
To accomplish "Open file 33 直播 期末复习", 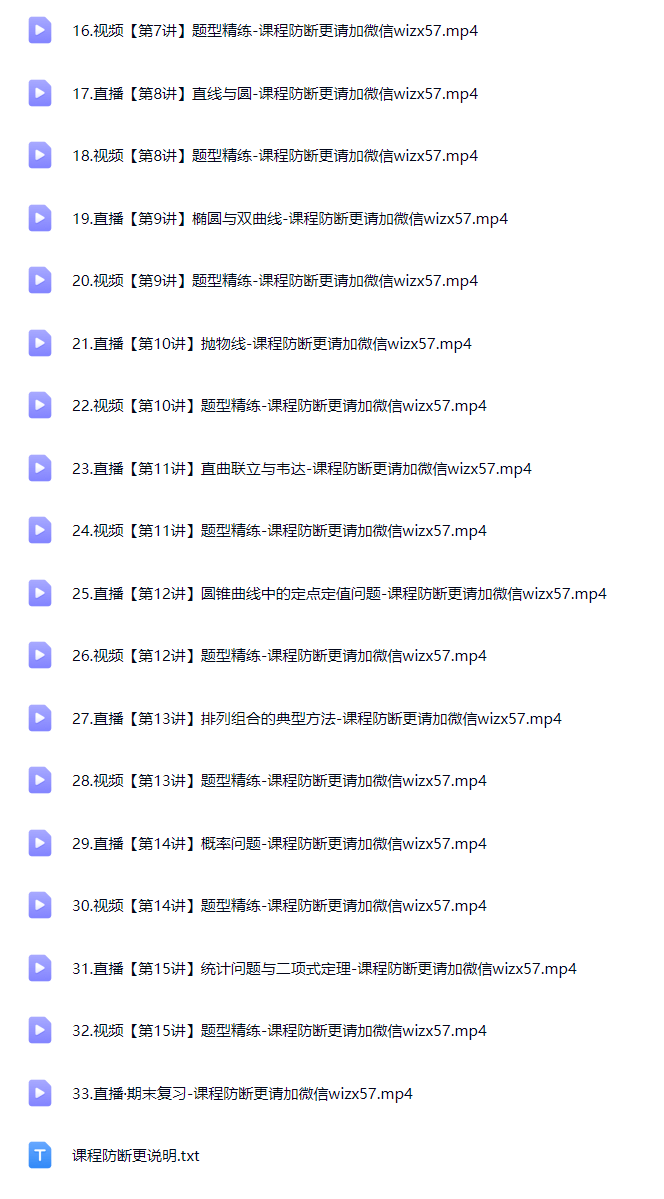I will (242, 1093).
